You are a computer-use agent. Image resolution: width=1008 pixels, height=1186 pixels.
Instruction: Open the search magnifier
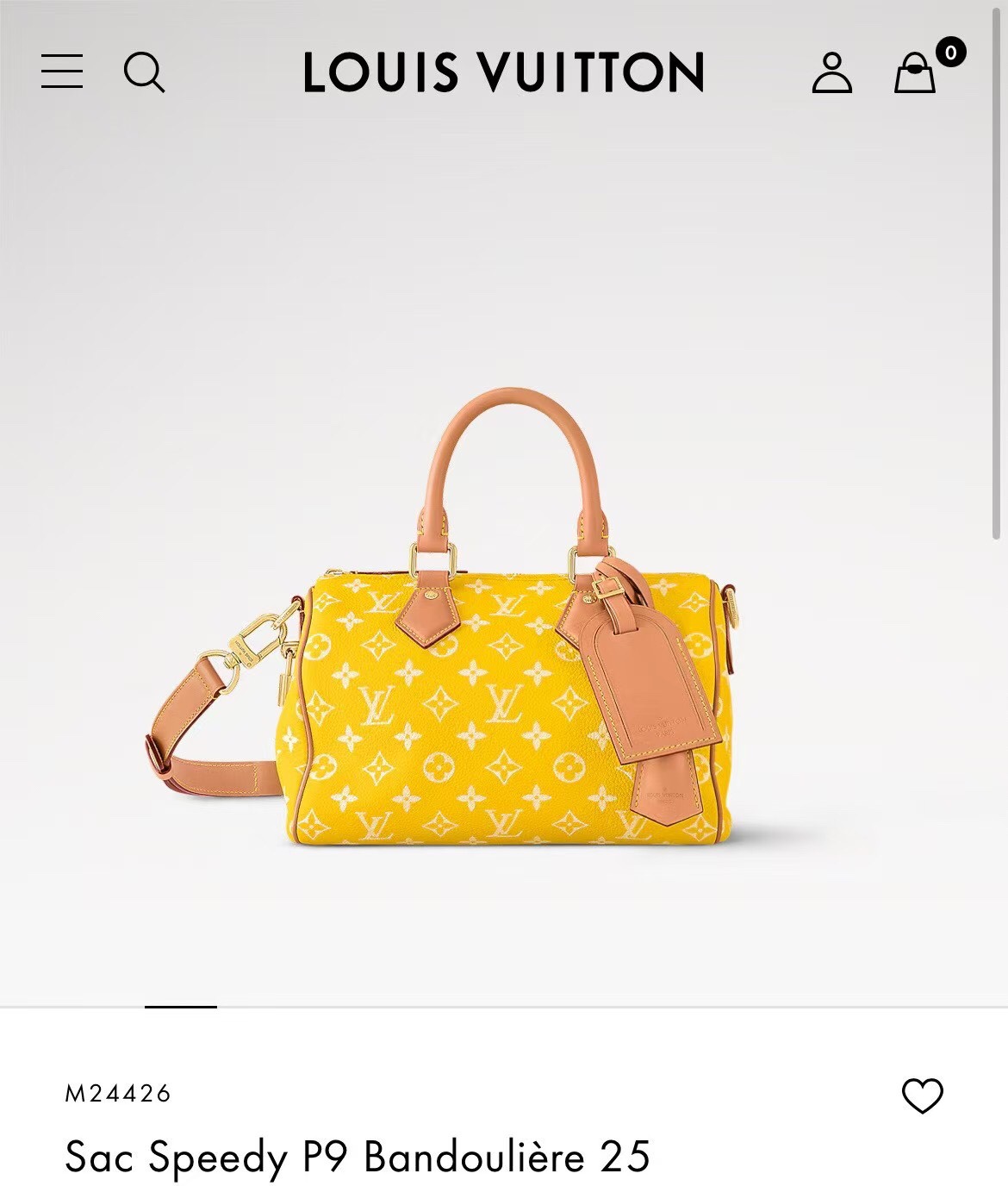(x=144, y=72)
